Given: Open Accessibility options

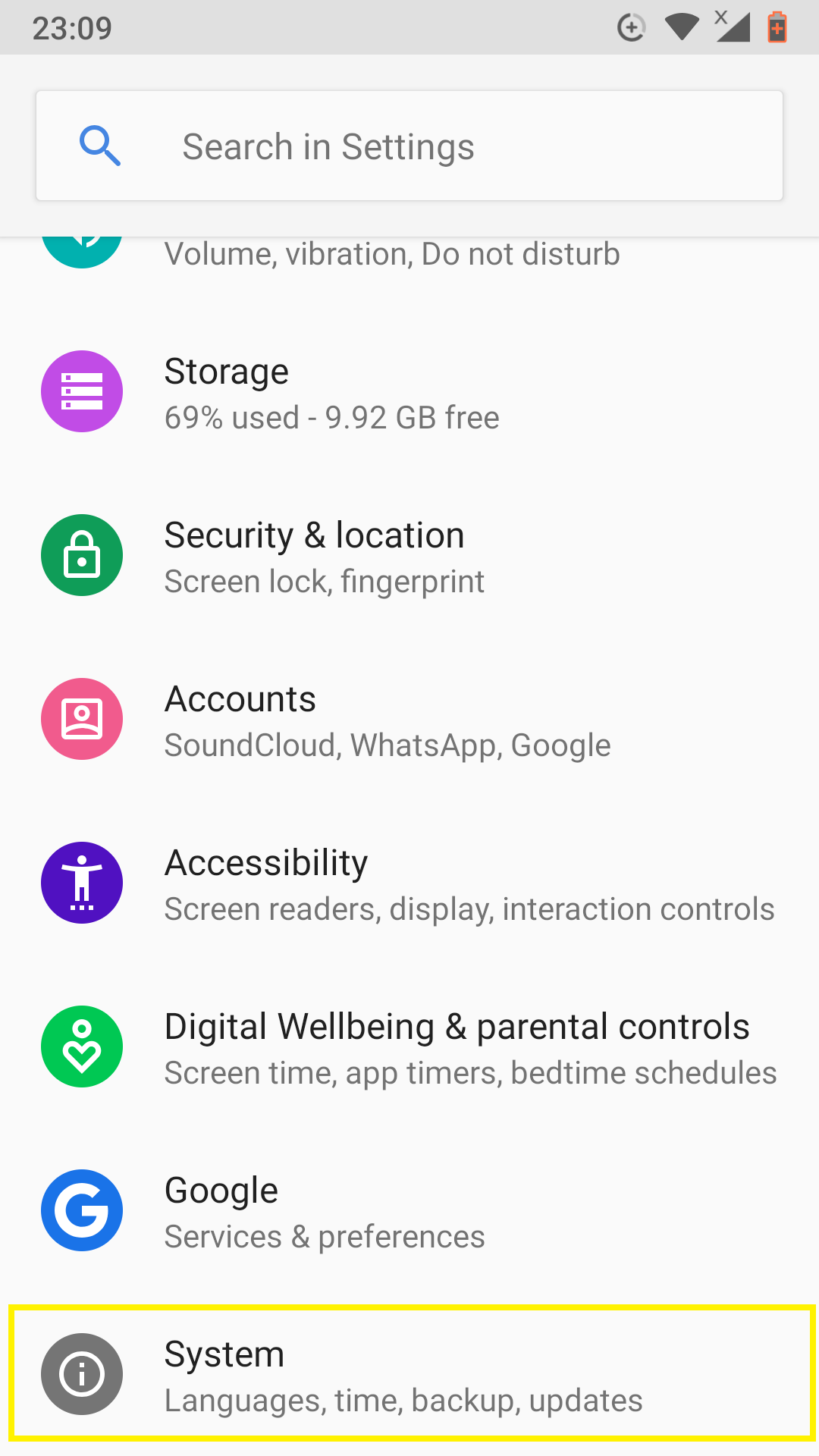Looking at the screenshot, I should (409, 883).
